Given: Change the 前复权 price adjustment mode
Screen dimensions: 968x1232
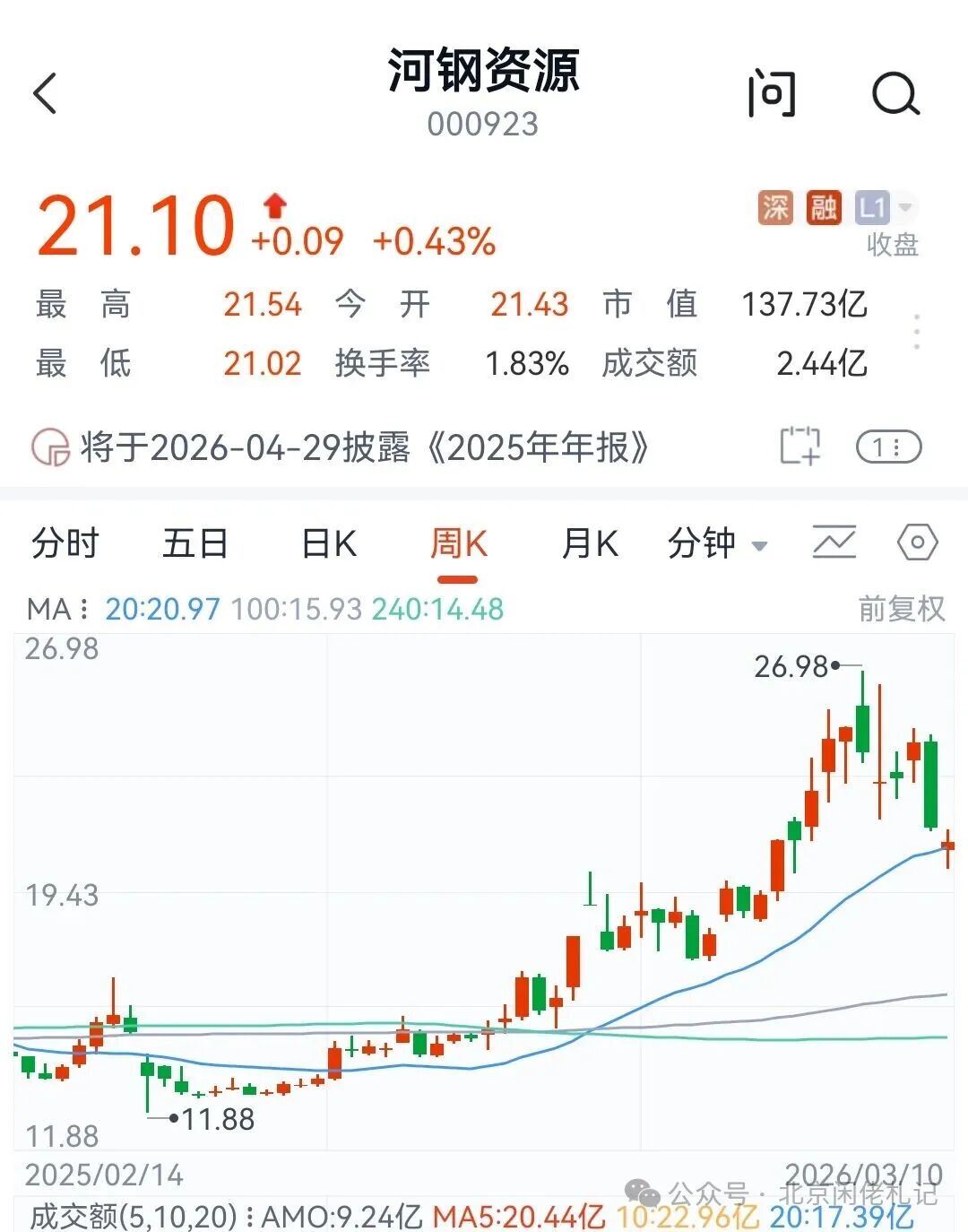Looking at the screenshot, I should (x=901, y=609).
